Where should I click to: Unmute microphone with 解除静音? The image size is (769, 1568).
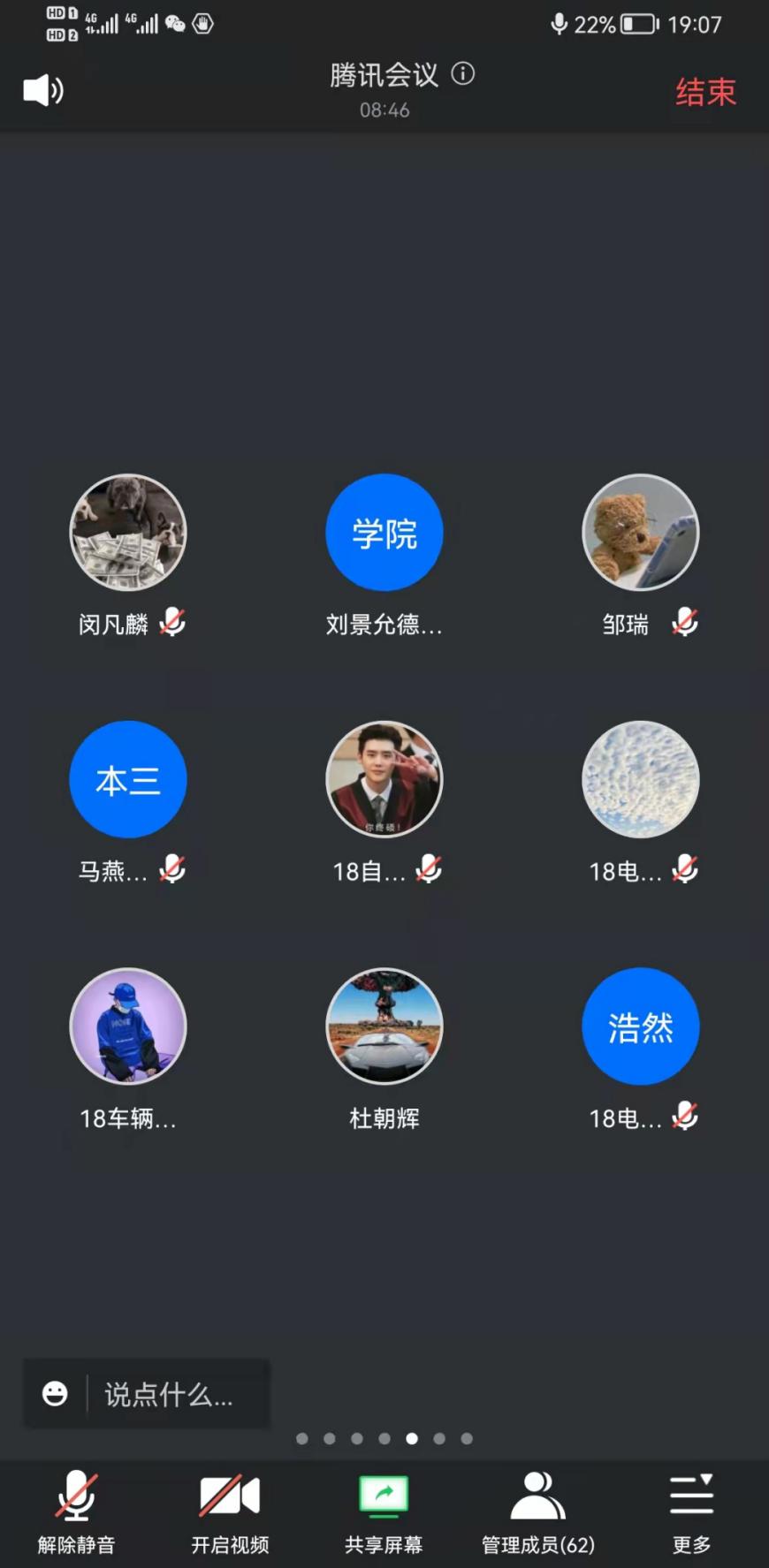(76, 1511)
